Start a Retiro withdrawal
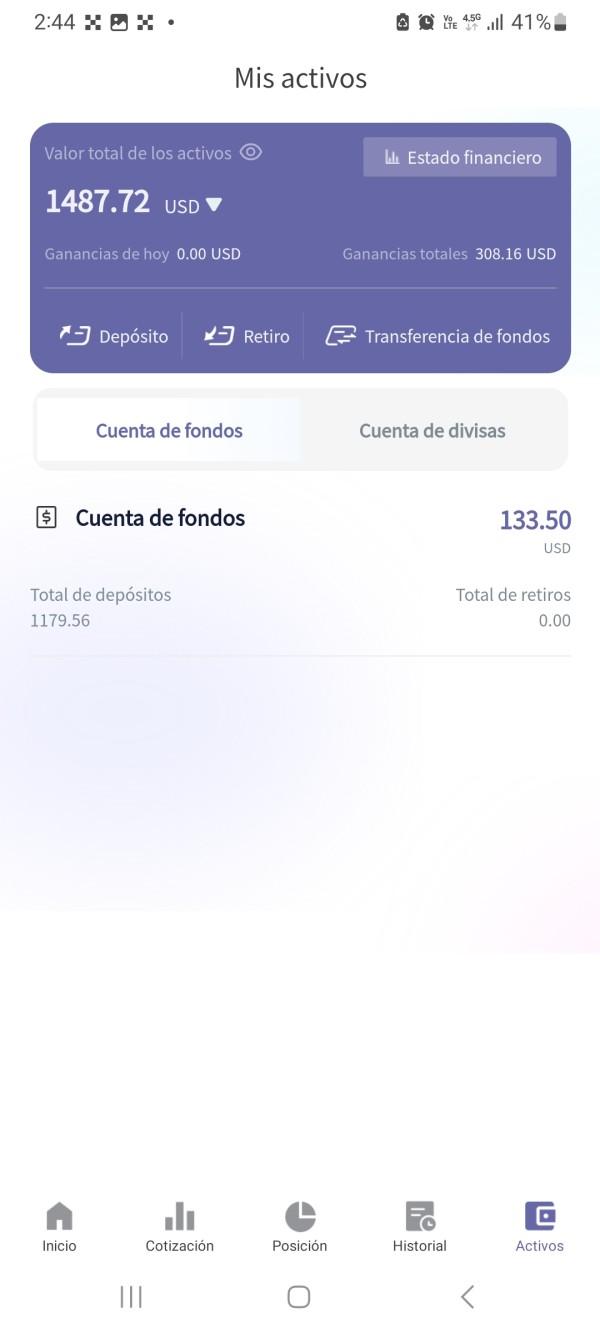 point(247,336)
